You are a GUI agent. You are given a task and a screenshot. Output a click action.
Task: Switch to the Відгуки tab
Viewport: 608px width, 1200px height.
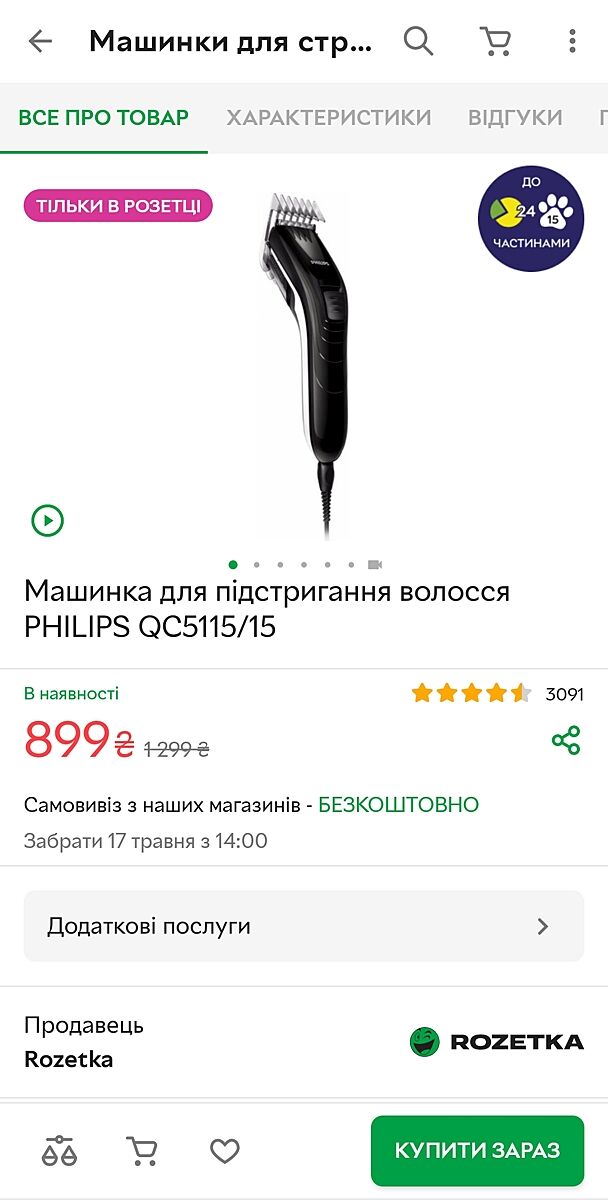click(515, 118)
